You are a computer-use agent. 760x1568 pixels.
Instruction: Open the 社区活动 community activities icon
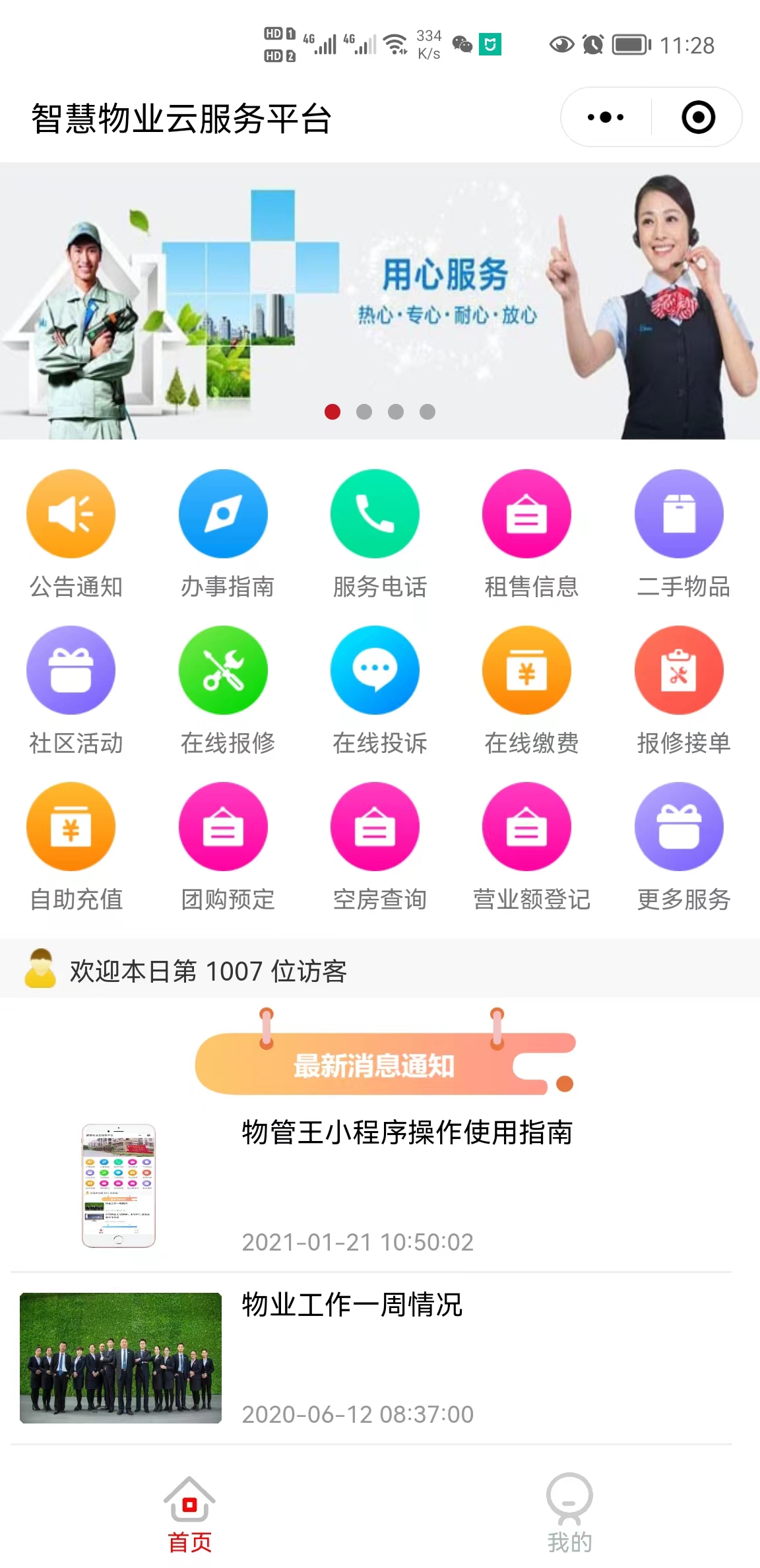tap(71, 670)
